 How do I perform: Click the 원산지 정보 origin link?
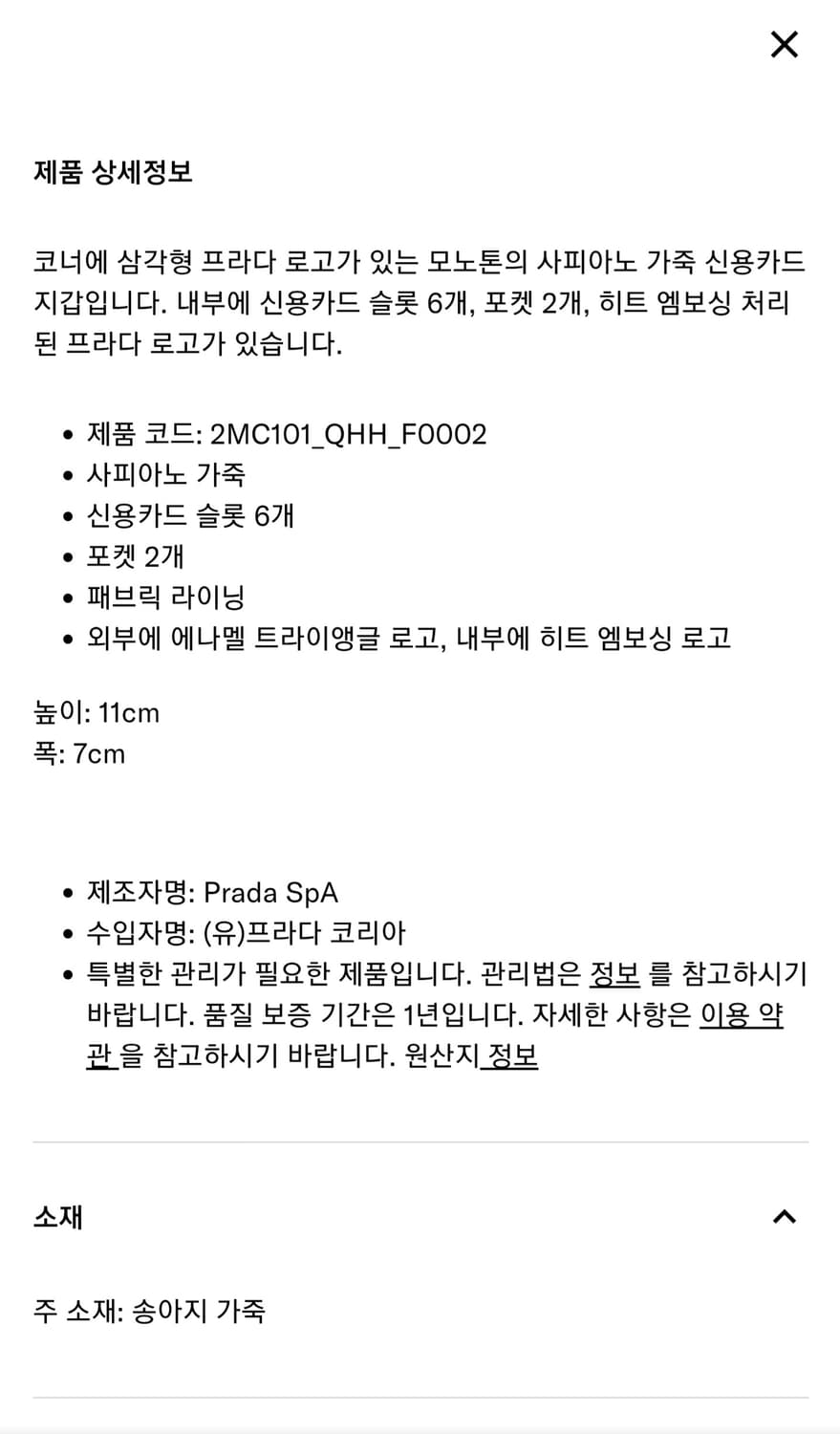[x=511, y=1056]
